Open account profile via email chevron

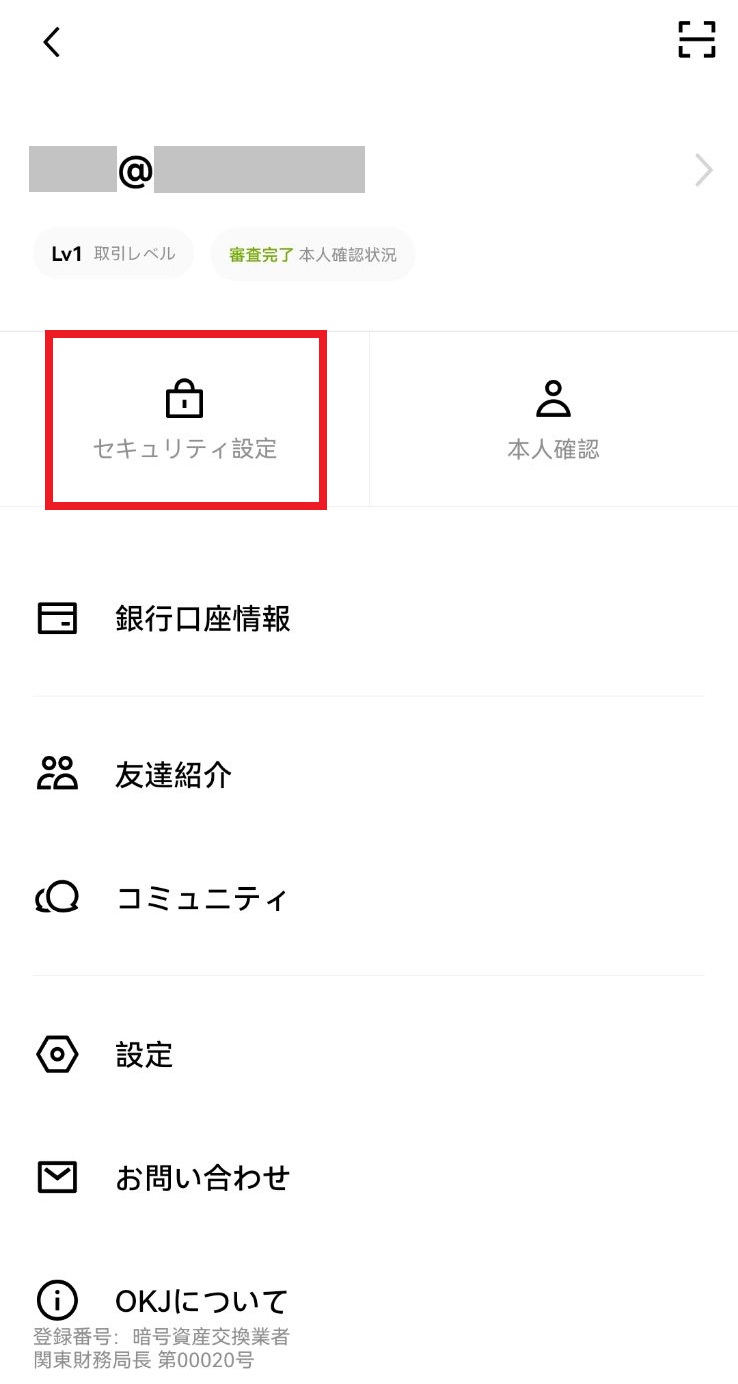tap(704, 171)
